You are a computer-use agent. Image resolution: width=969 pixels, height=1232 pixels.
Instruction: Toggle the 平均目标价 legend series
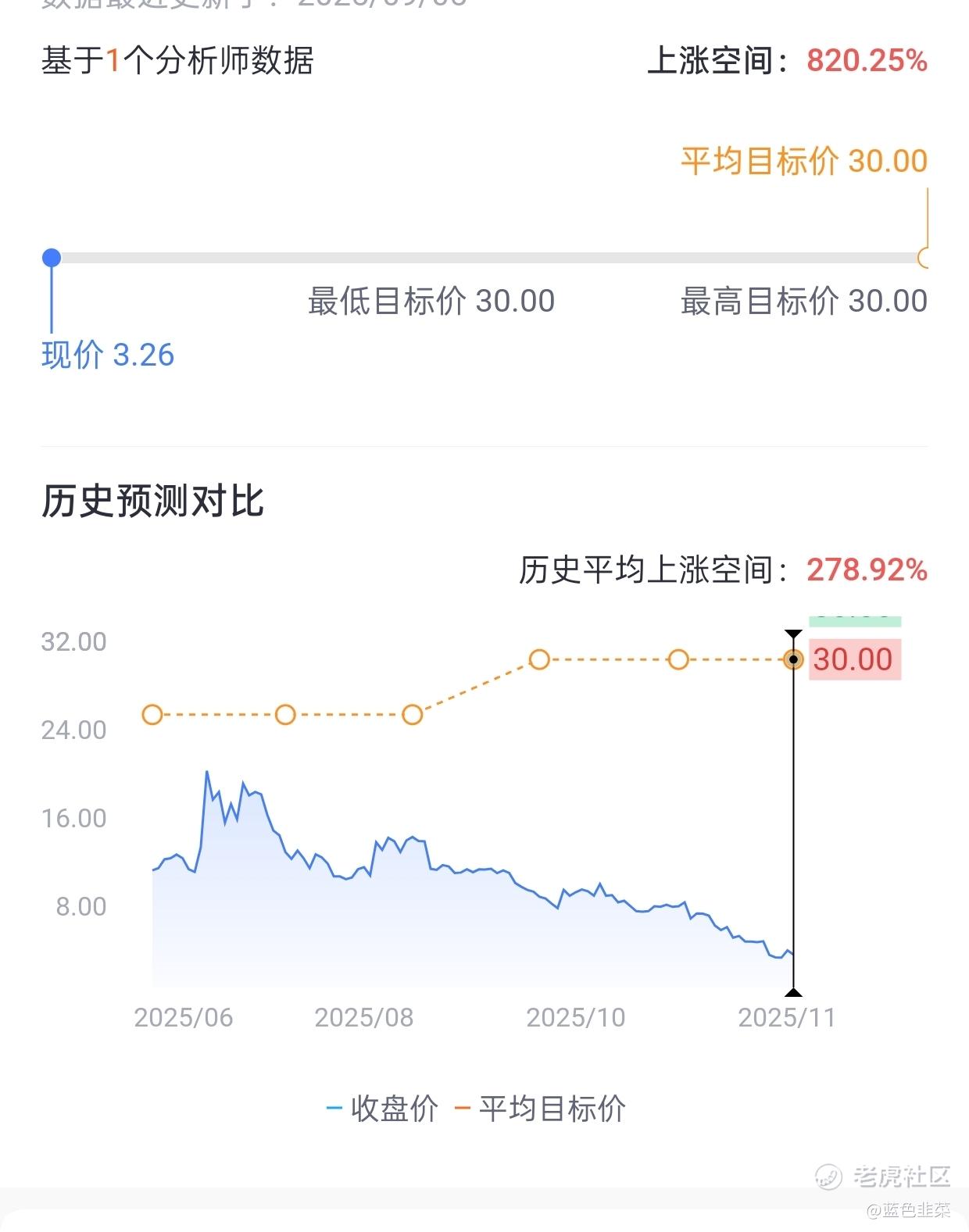coord(541,1109)
